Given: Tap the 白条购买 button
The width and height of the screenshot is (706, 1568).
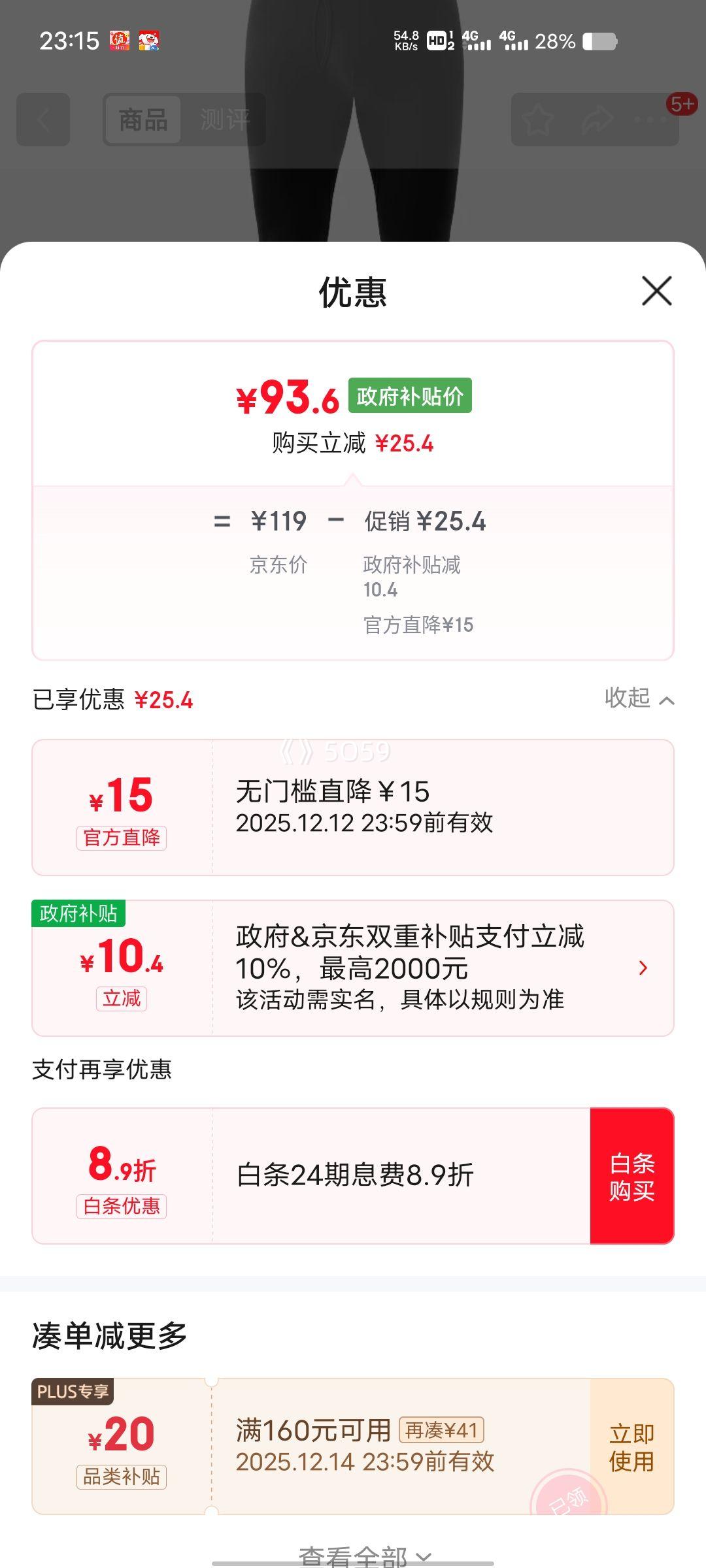Looking at the screenshot, I should point(631,1176).
